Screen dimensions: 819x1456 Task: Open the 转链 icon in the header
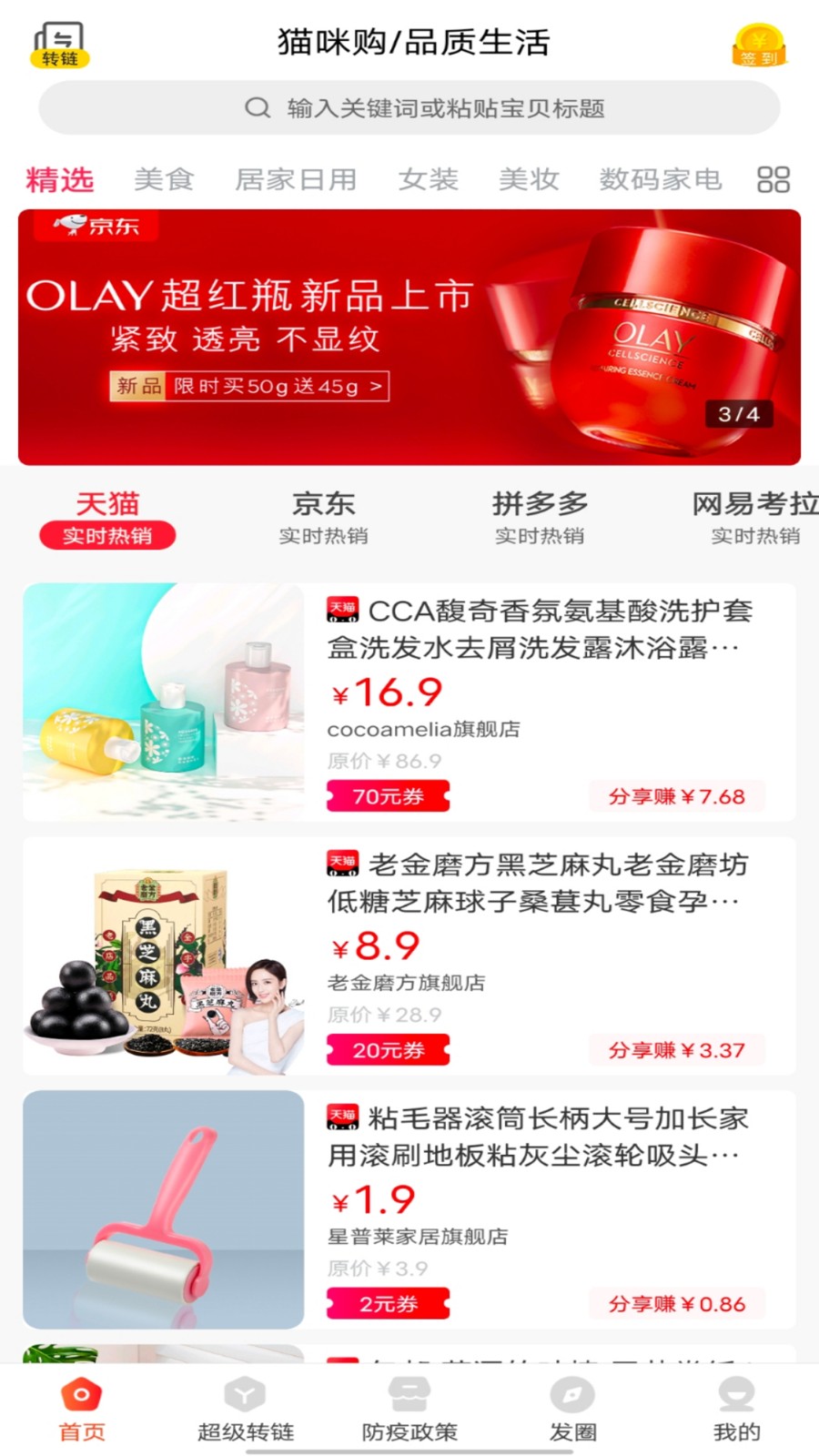60,45
